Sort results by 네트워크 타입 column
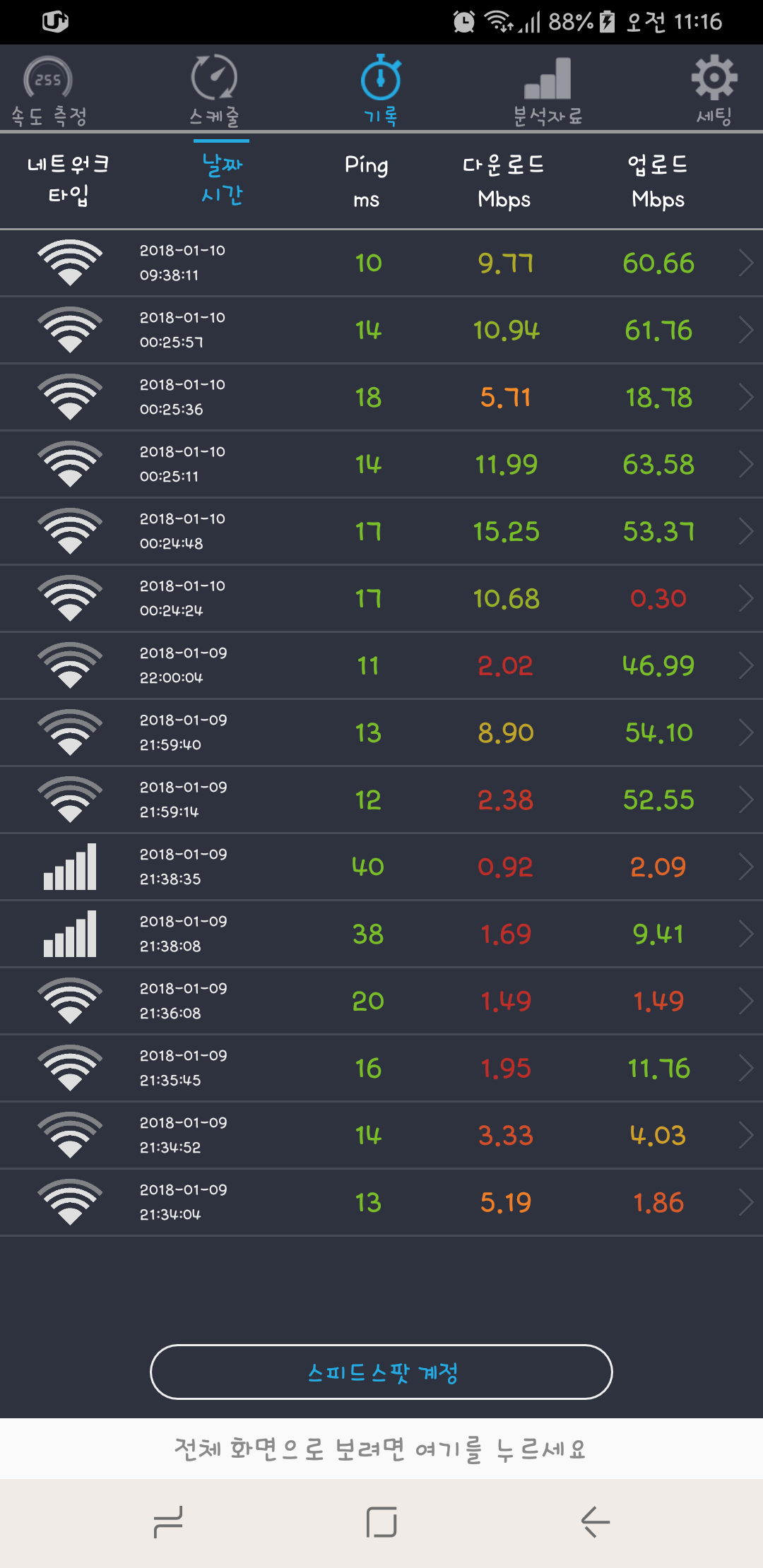This screenshot has height=1568, width=763. pyautogui.click(x=69, y=180)
